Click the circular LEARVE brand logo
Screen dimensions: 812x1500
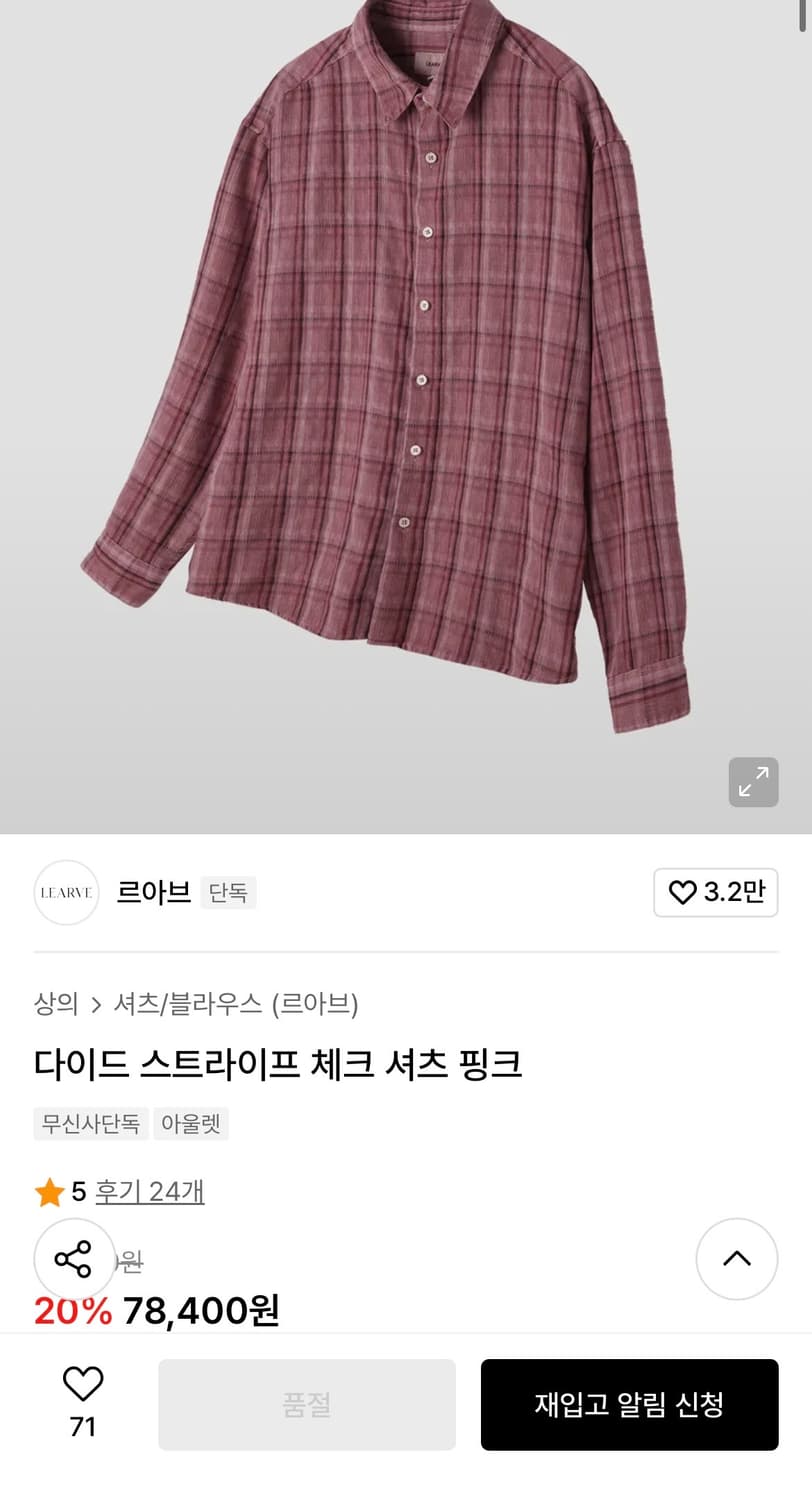click(66, 892)
